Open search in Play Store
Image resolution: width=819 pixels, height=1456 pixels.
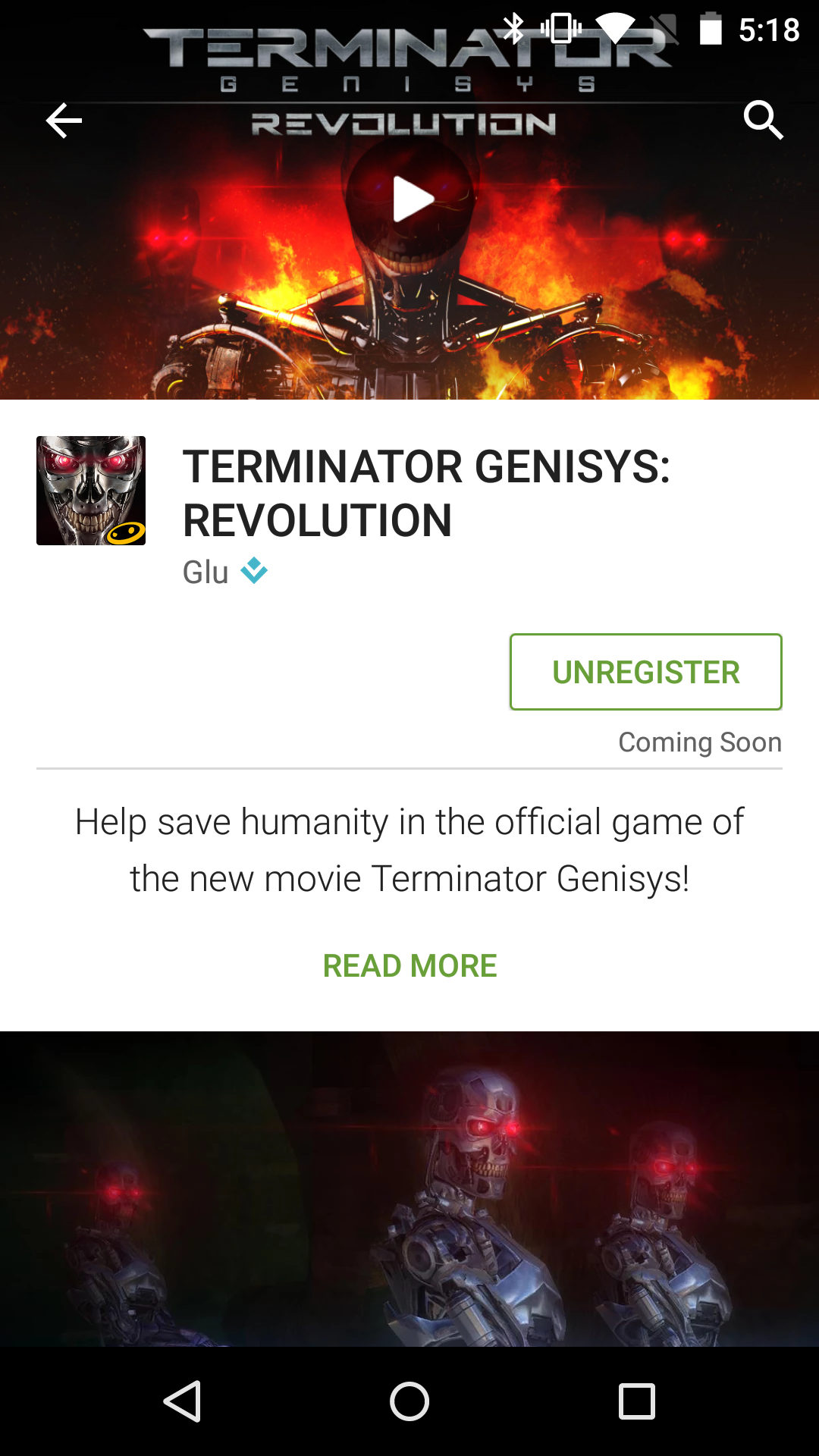pos(763,121)
